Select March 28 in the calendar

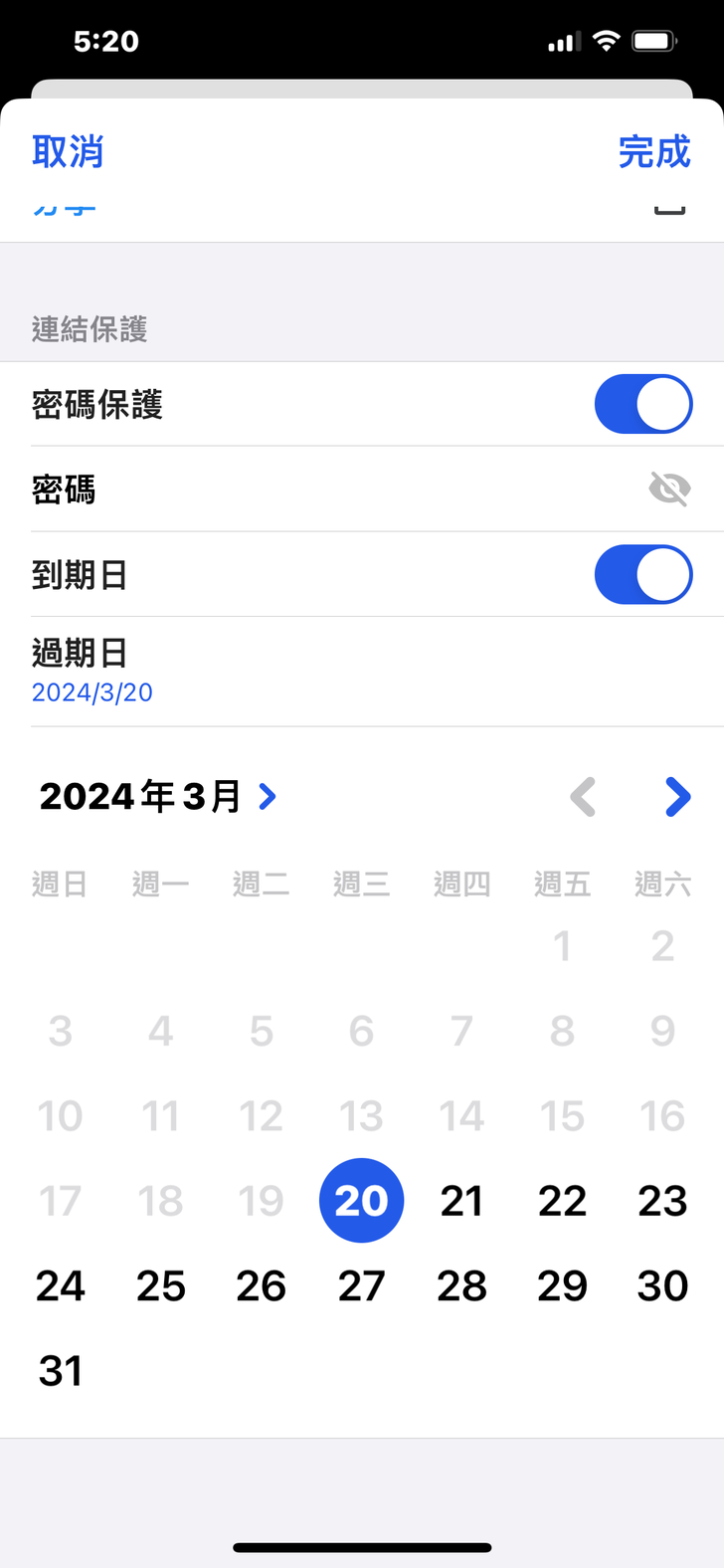click(x=461, y=1285)
